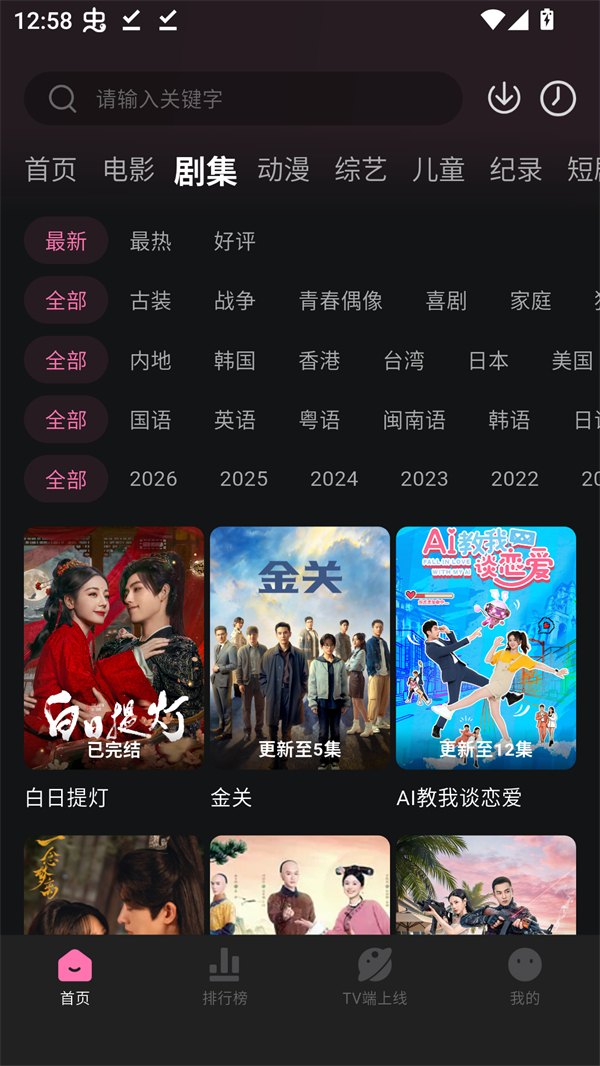Filter region by 韩国

coord(235,361)
